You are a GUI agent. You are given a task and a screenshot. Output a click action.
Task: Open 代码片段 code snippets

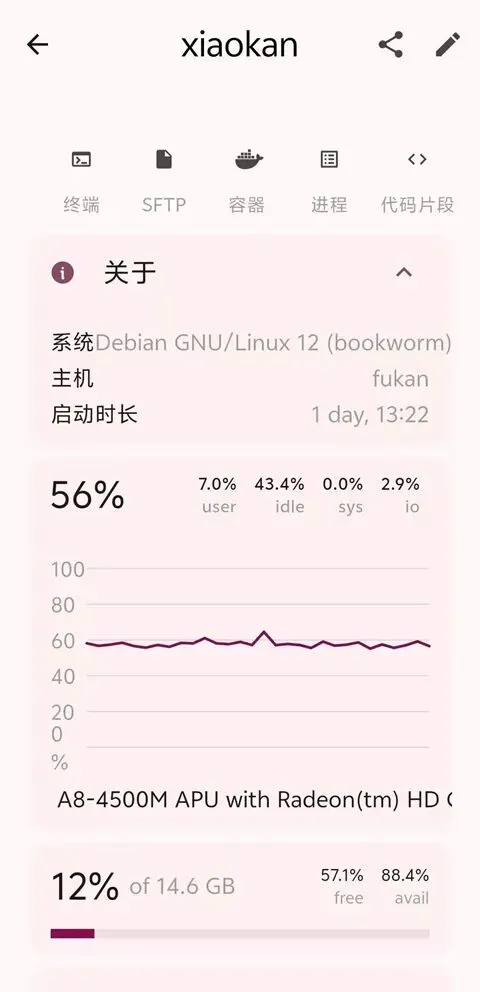point(417,181)
